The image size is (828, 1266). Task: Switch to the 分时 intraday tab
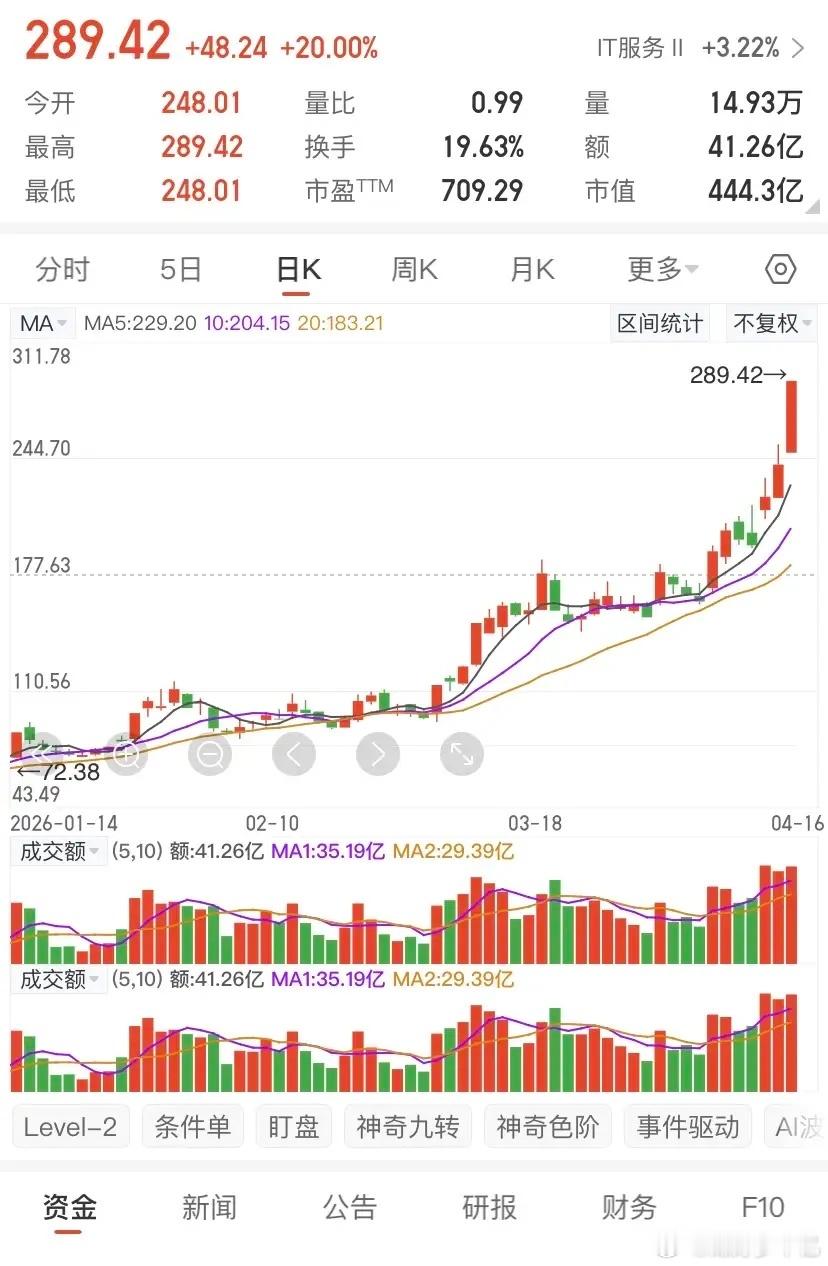[62, 269]
